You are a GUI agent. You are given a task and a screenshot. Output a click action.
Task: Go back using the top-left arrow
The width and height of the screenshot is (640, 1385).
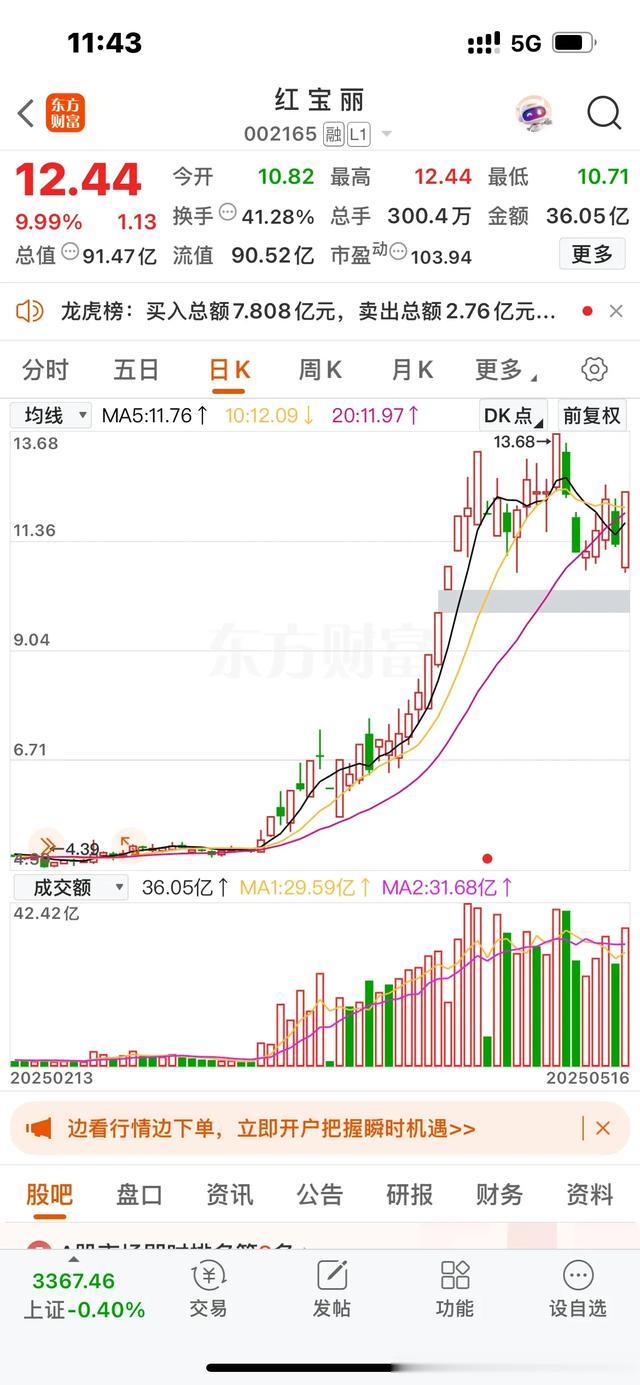point(26,113)
